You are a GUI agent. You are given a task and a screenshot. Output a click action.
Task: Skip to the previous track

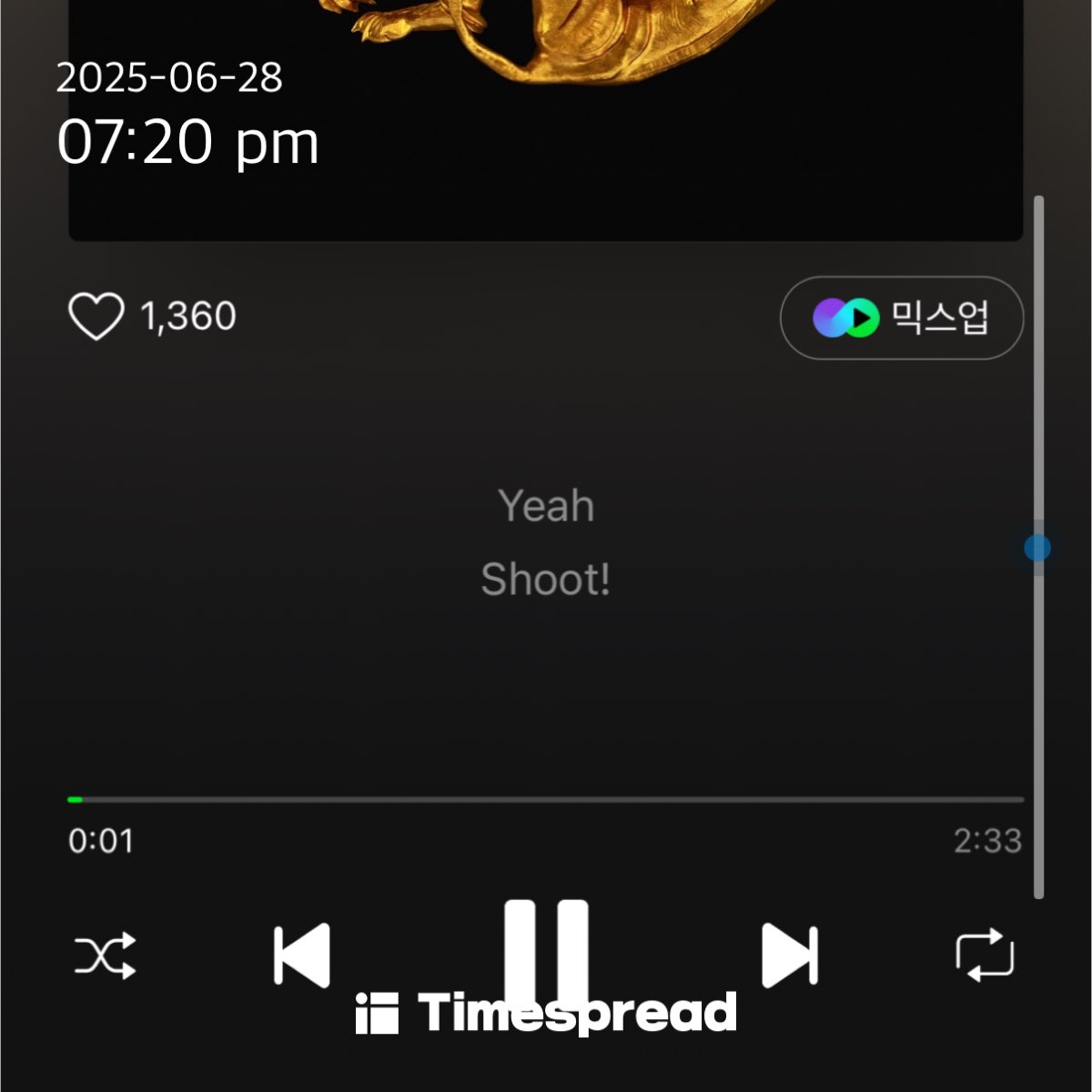point(302,955)
